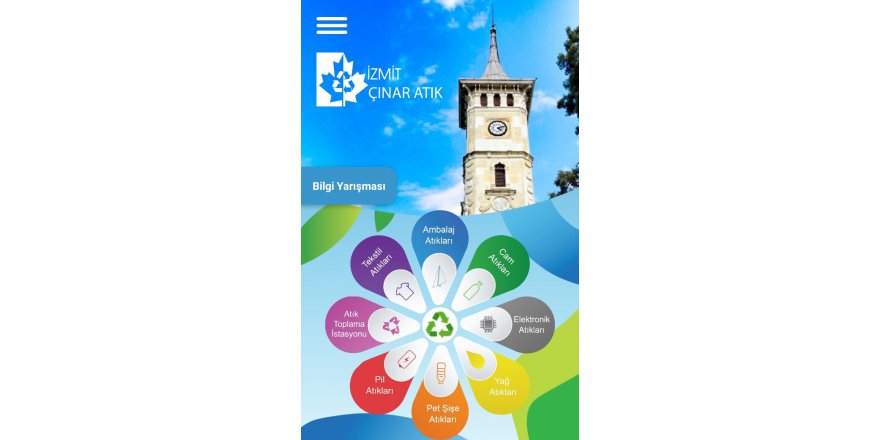Tap the central recycling symbol button
880x440 pixels.
pos(439,324)
